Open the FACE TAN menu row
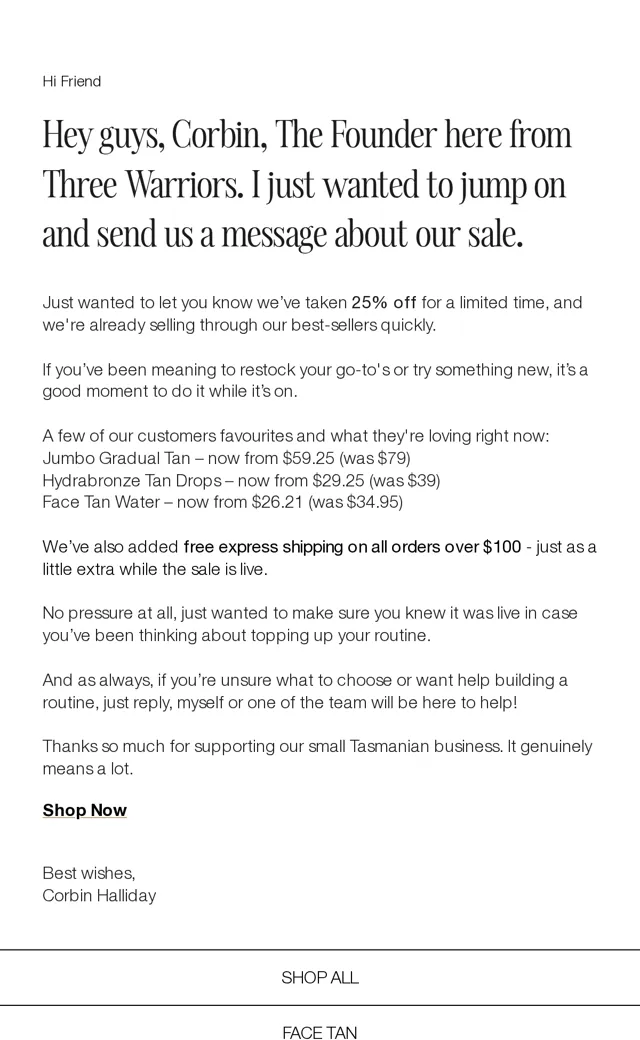The image size is (640, 1040). coord(320,1025)
